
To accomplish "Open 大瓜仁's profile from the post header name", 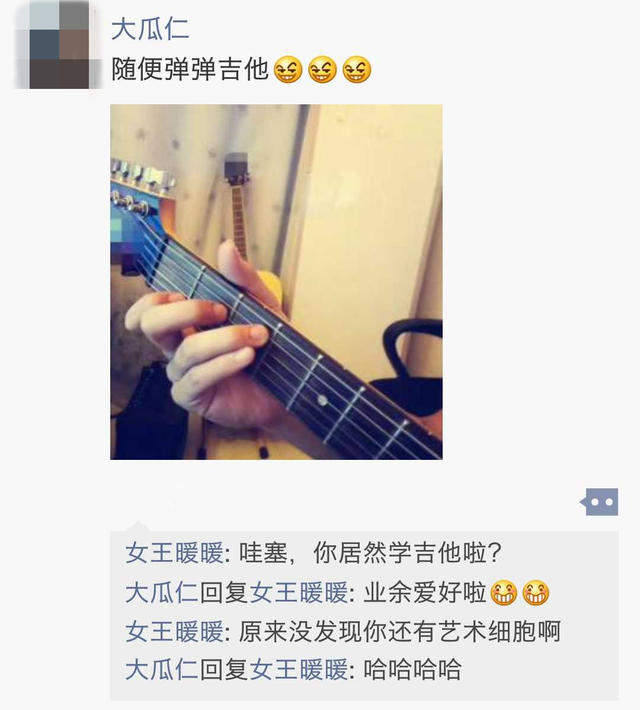I will (150, 28).
